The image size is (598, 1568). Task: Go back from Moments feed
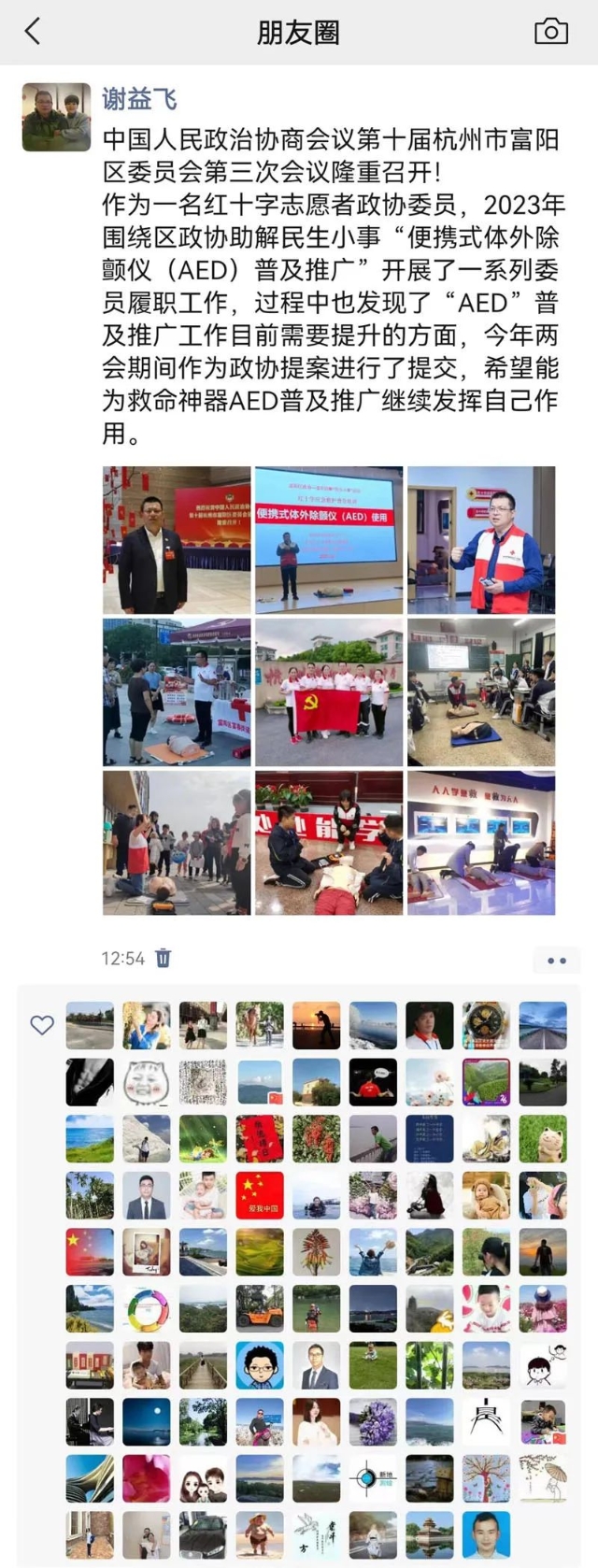33,32
